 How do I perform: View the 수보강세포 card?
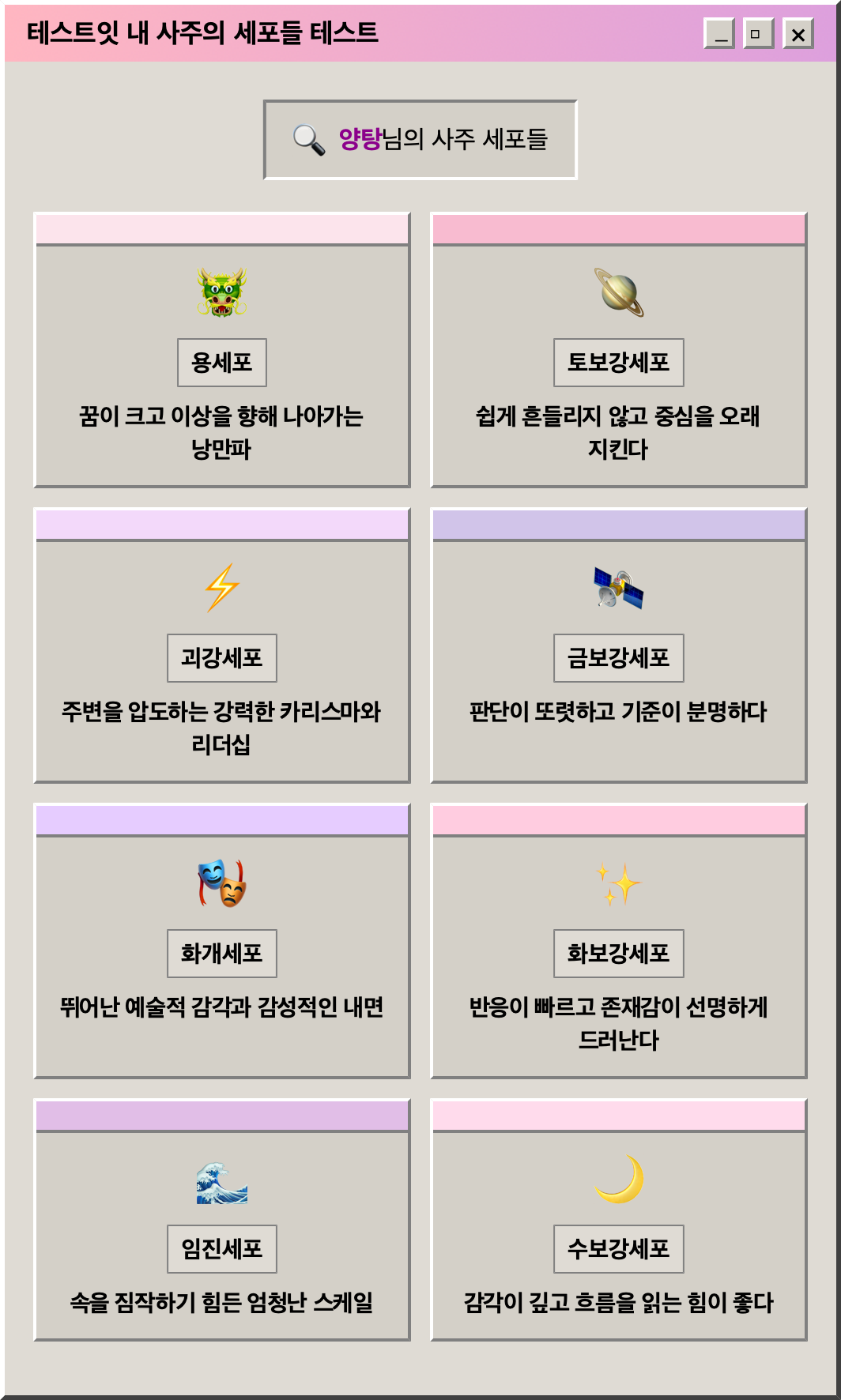(619, 1220)
